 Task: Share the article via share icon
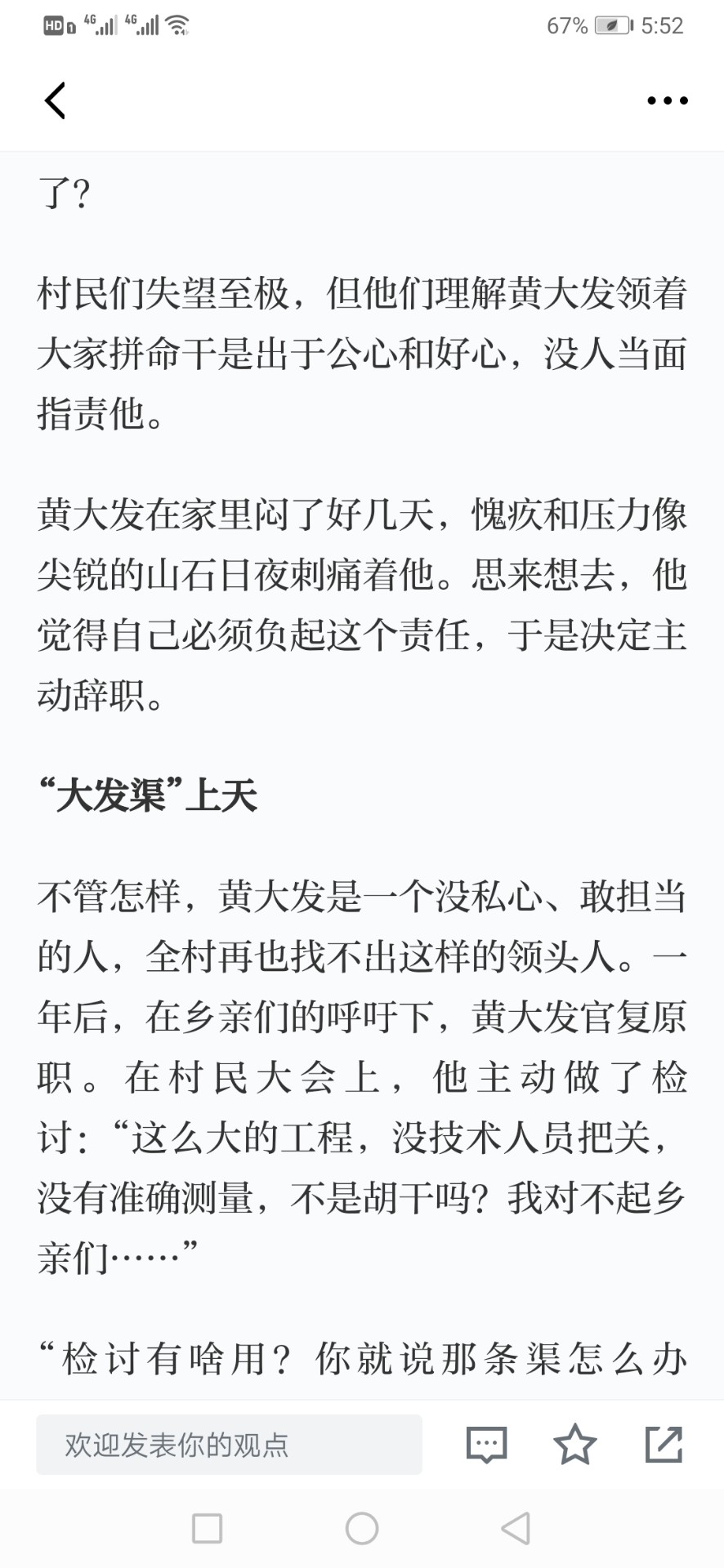pyautogui.click(x=664, y=1444)
